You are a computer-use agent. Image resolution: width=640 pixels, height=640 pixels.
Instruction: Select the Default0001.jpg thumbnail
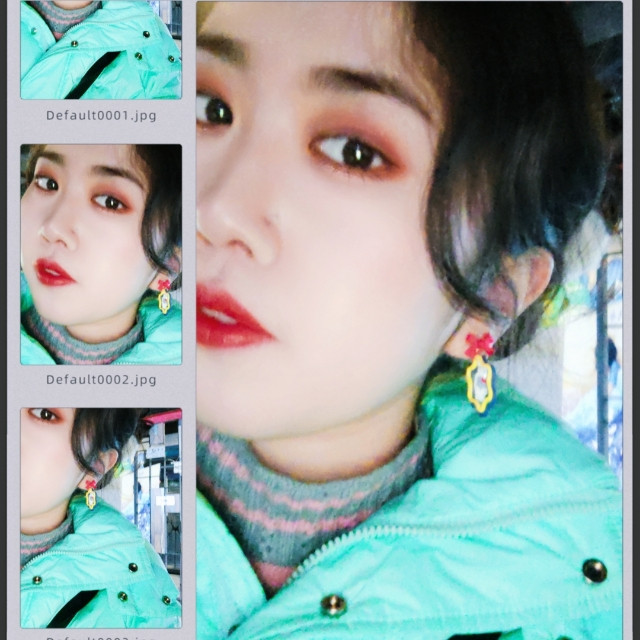point(101,49)
